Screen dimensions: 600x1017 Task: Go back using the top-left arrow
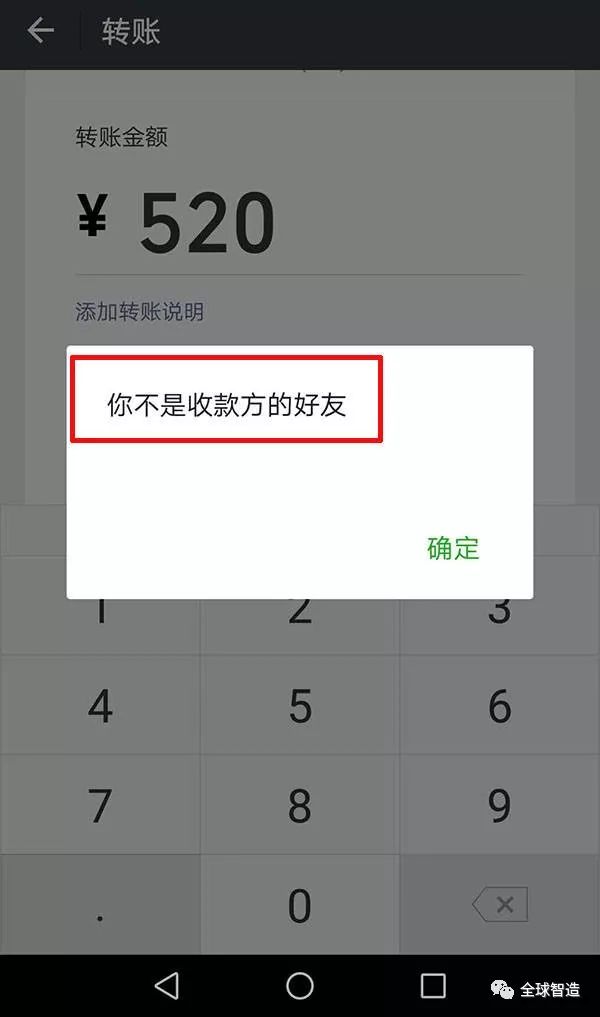click(40, 31)
